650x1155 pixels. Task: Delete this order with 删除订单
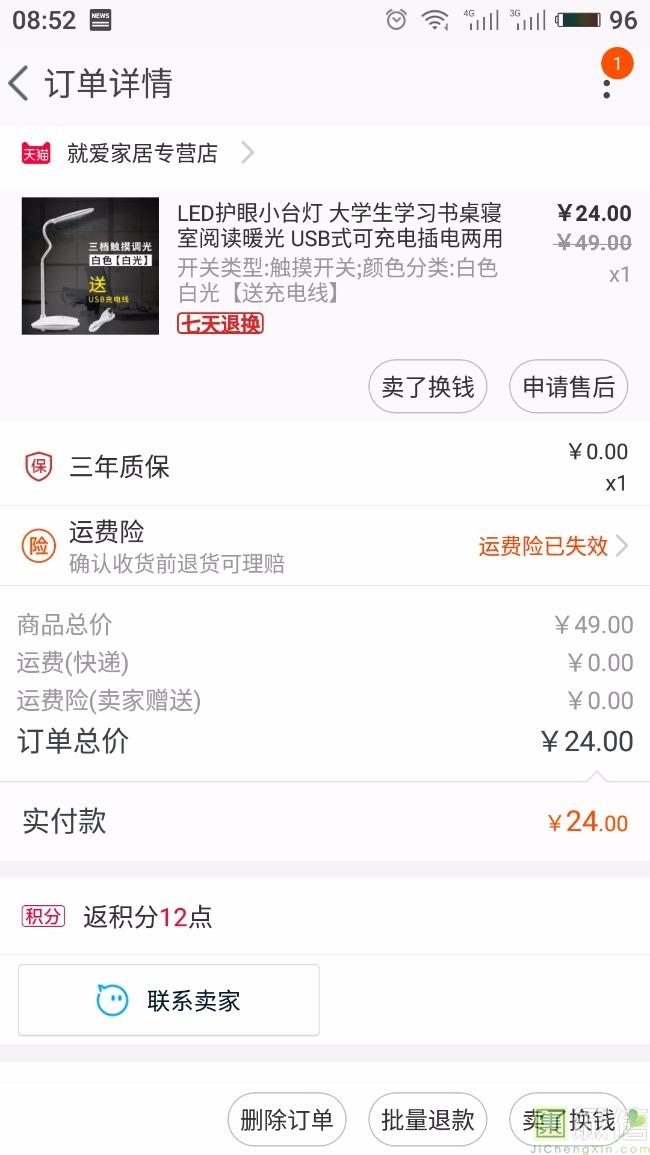click(287, 1120)
